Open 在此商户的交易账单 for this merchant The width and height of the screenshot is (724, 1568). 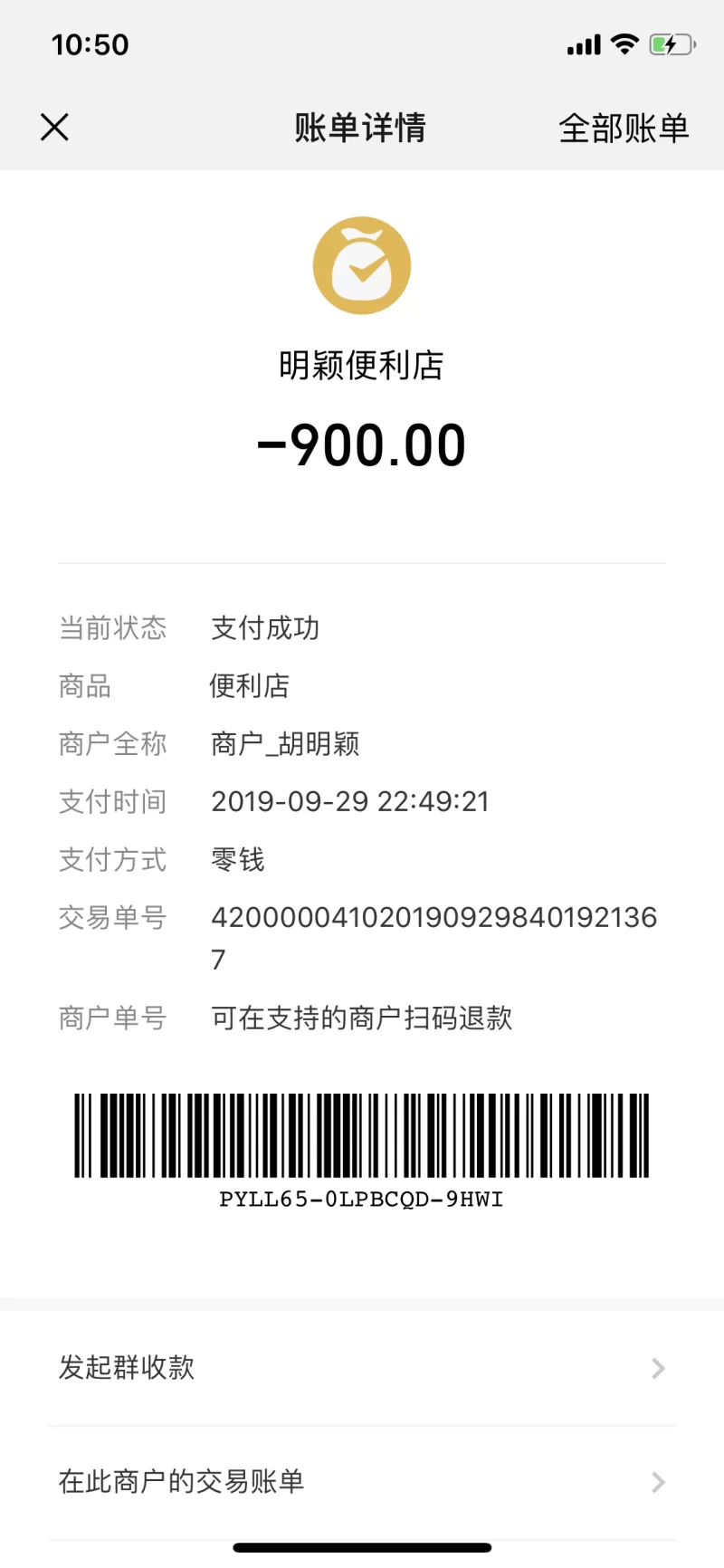[362, 1482]
